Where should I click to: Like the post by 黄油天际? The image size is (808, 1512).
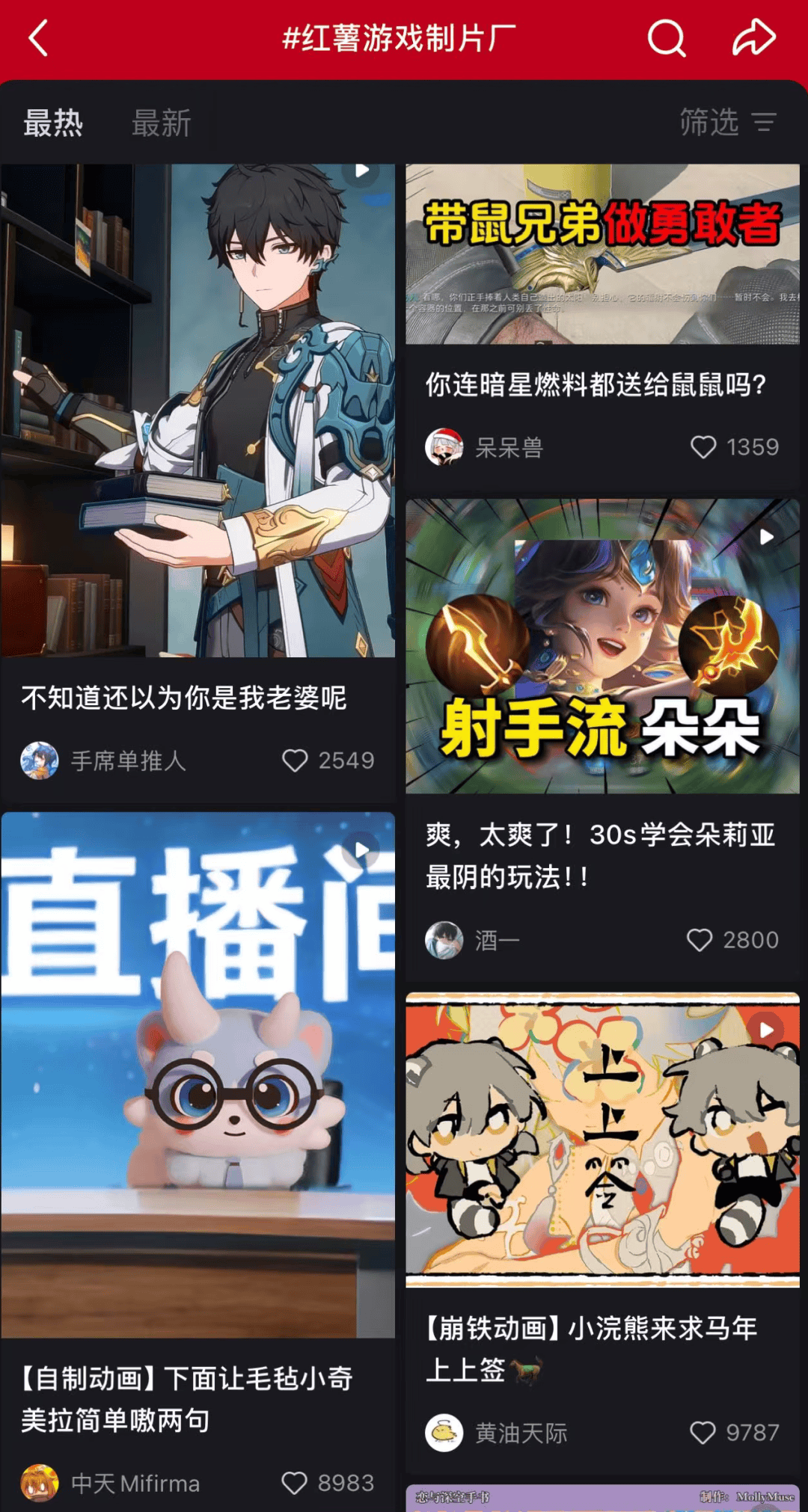pos(703,1433)
